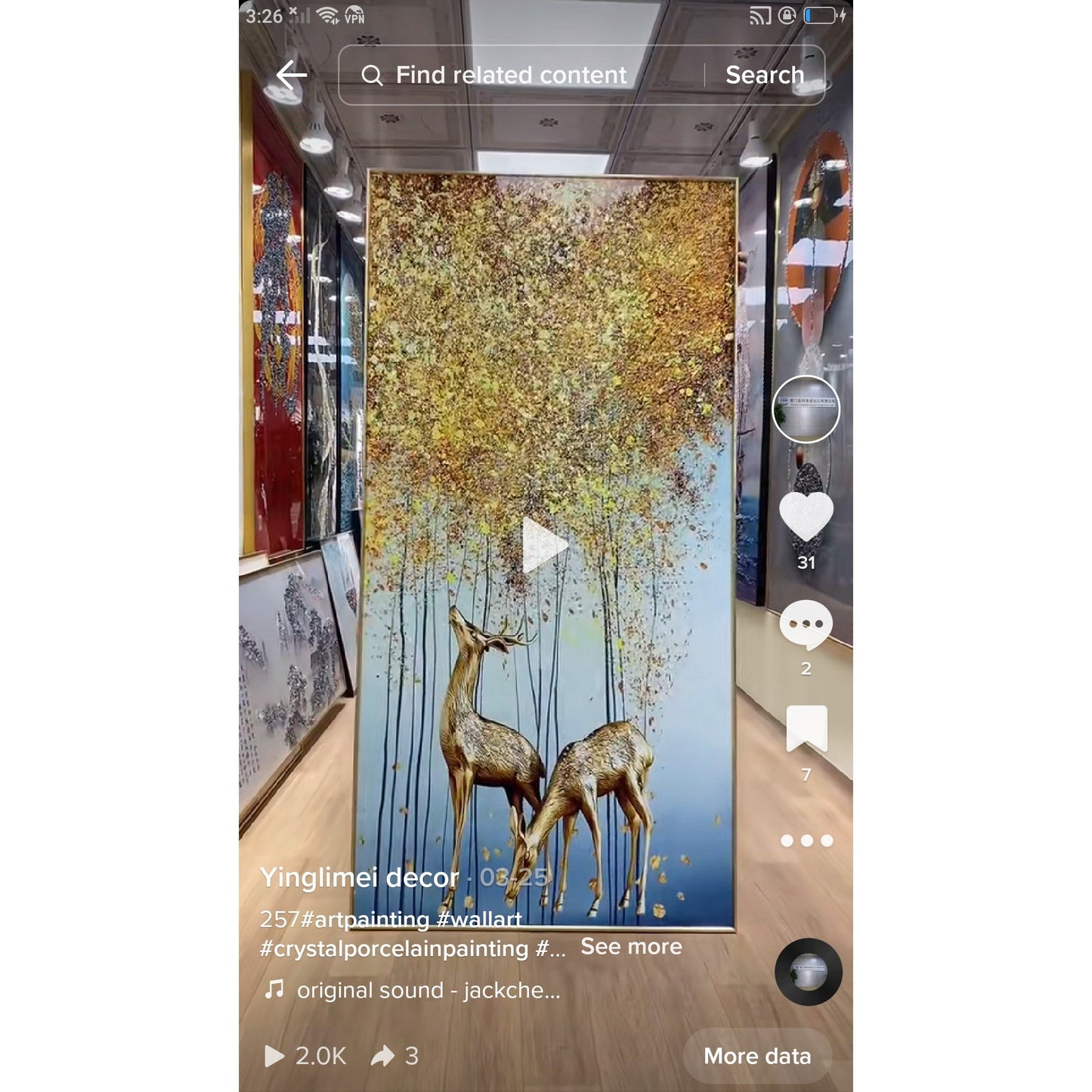Open More data analytics
This screenshot has width=1092, height=1092.
tap(756, 1056)
